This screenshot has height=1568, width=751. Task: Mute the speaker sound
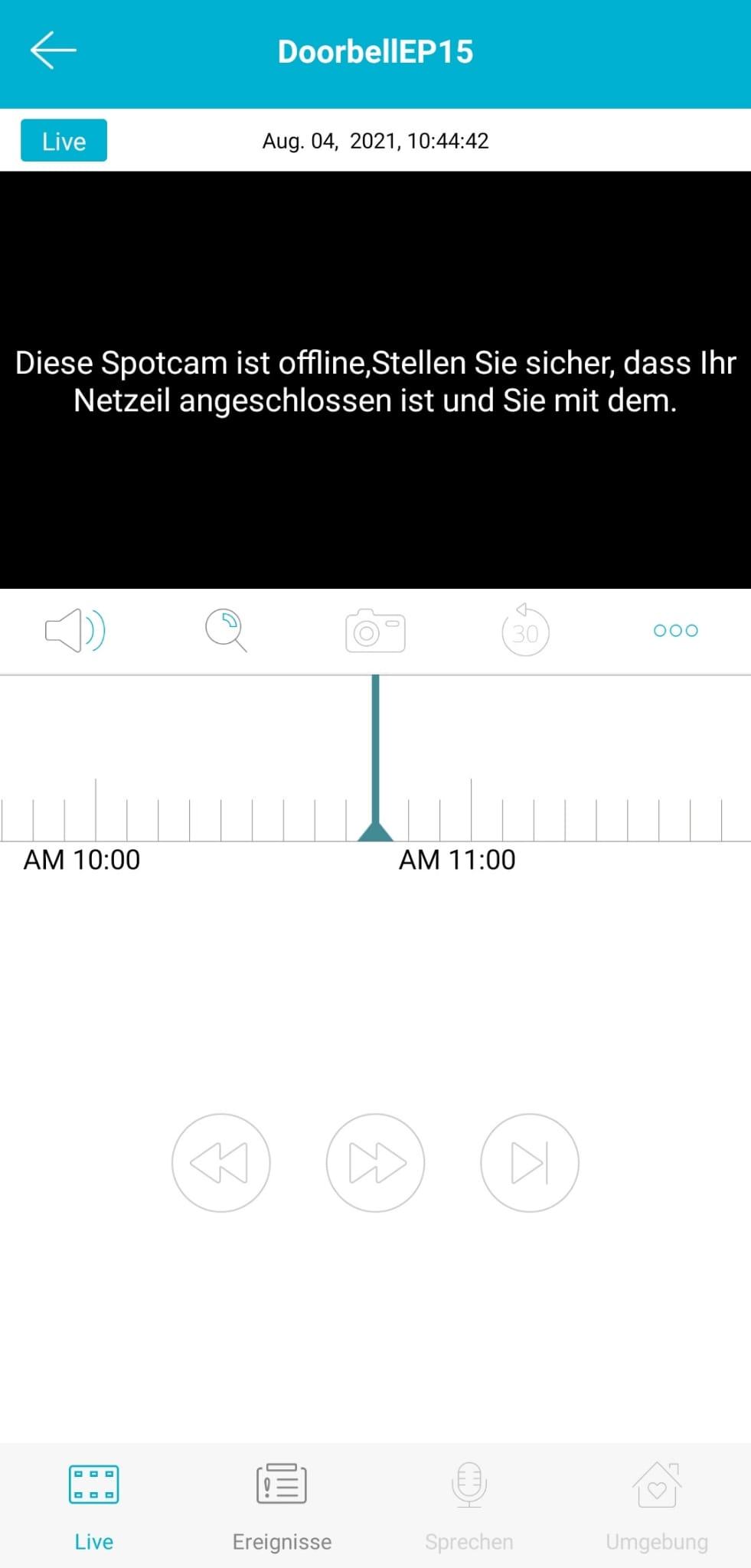pyautogui.click(x=74, y=631)
